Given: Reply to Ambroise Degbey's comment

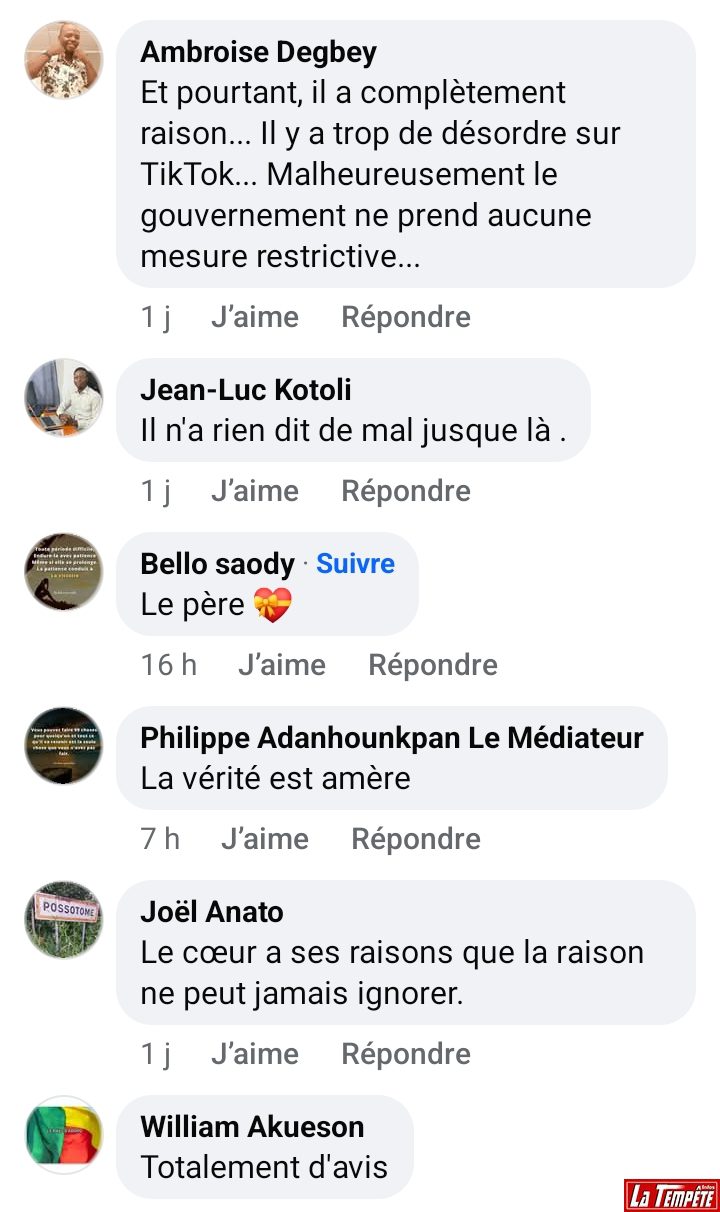Looking at the screenshot, I should pos(406,317).
